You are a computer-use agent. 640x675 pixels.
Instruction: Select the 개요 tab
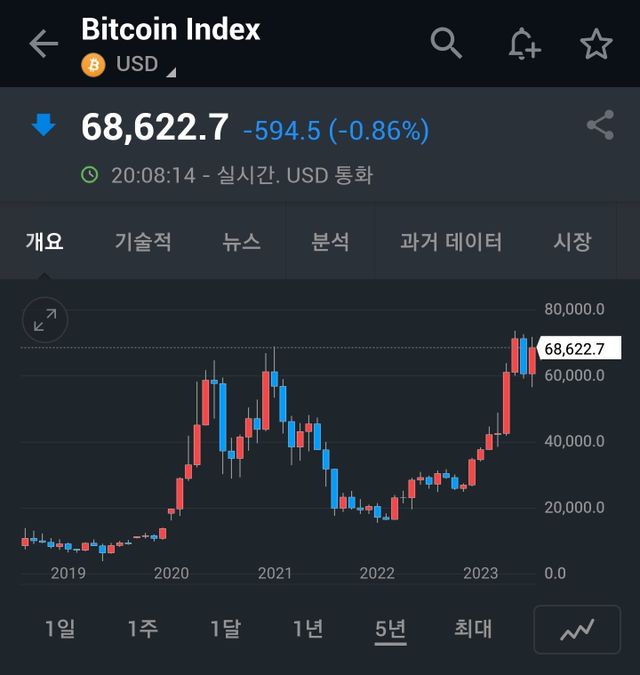click(44, 241)
